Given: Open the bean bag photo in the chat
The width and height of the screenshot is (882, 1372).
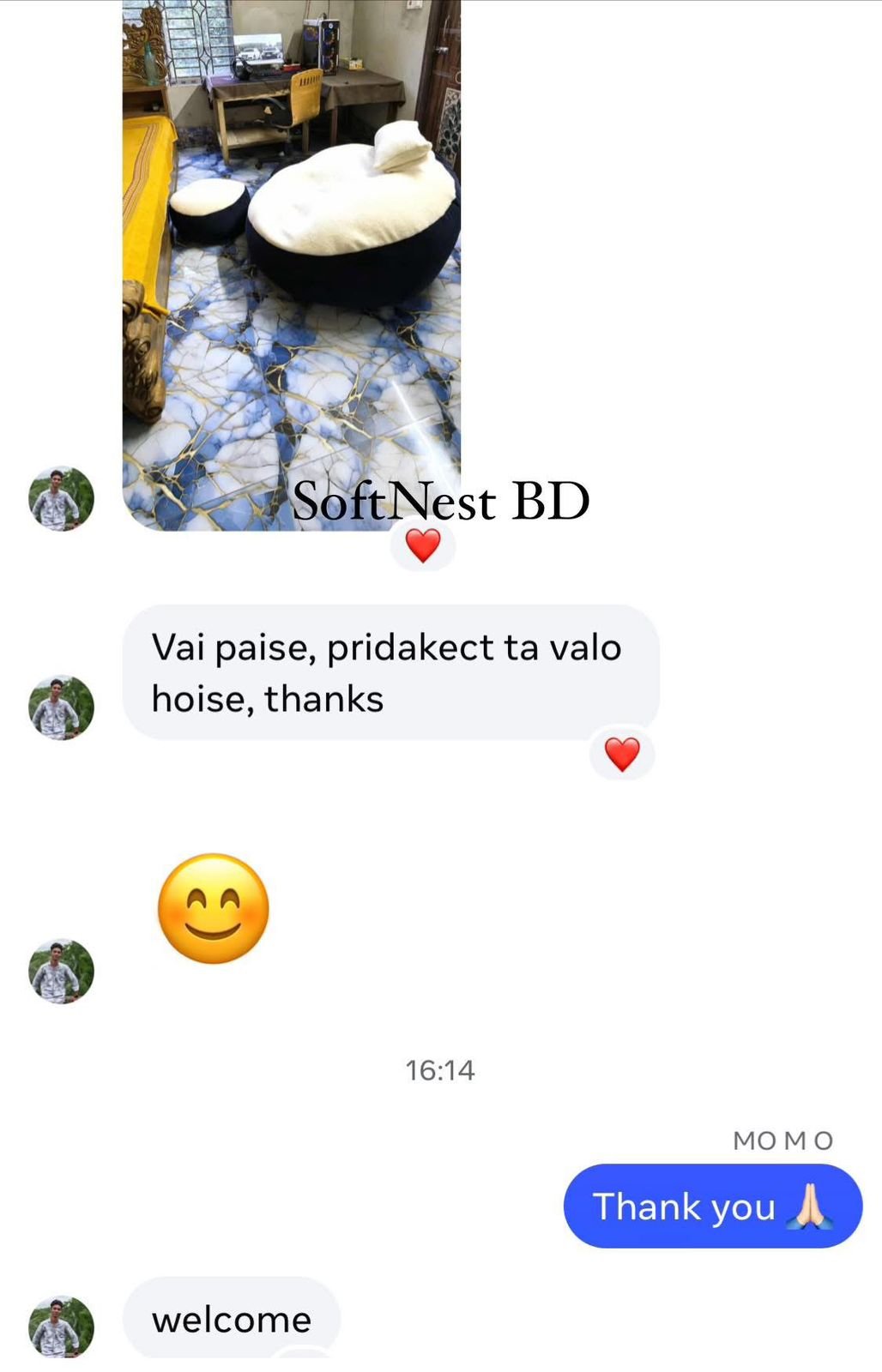Looking at the screenshot, I should point(292,257).
